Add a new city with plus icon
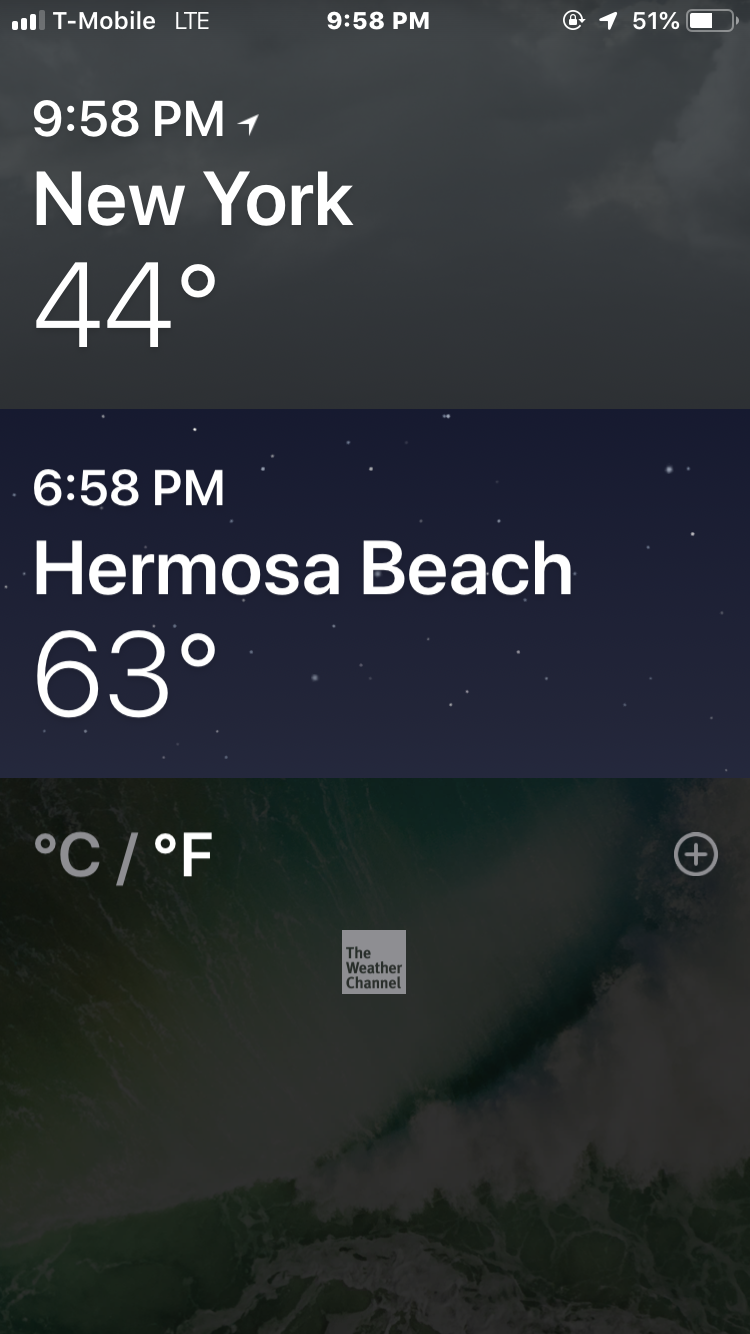Image resolution: width=750 pixels, height=1334 pixels. point(695,855)
